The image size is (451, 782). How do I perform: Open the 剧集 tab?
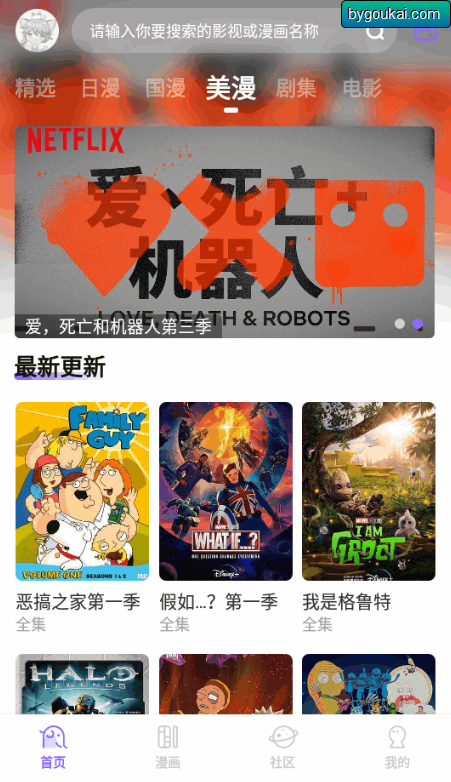tap(296, 88)
